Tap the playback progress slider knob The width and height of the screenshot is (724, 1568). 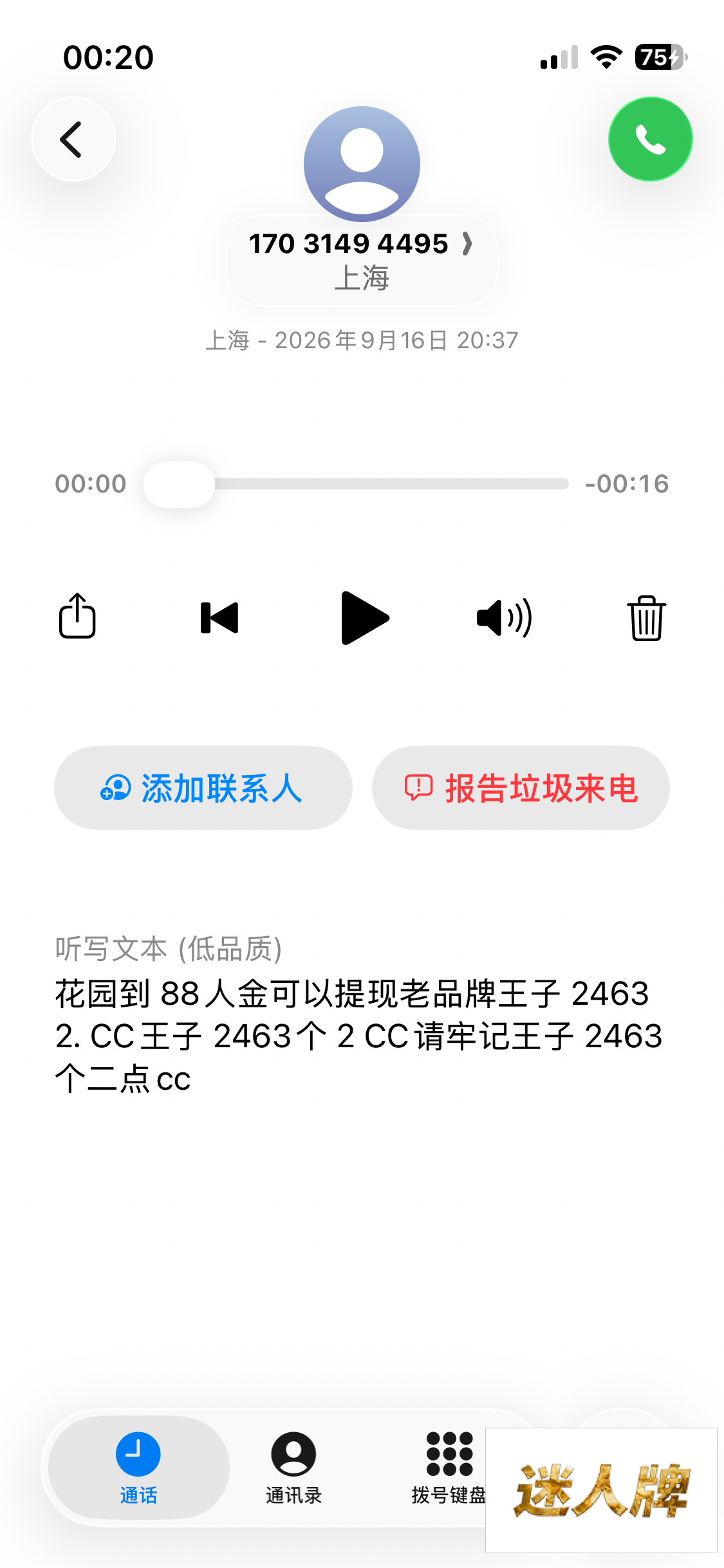(179, 484)
